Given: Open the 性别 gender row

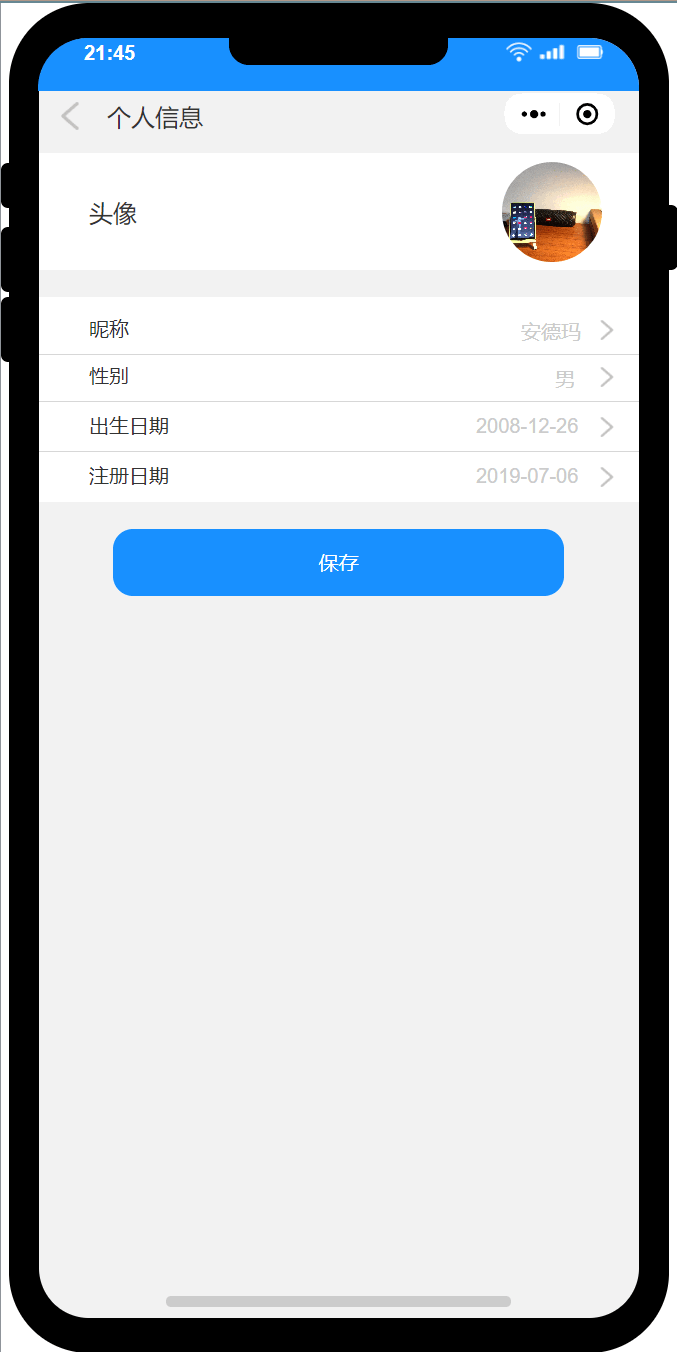Looking at the screenshot, I should pos(339,378).
